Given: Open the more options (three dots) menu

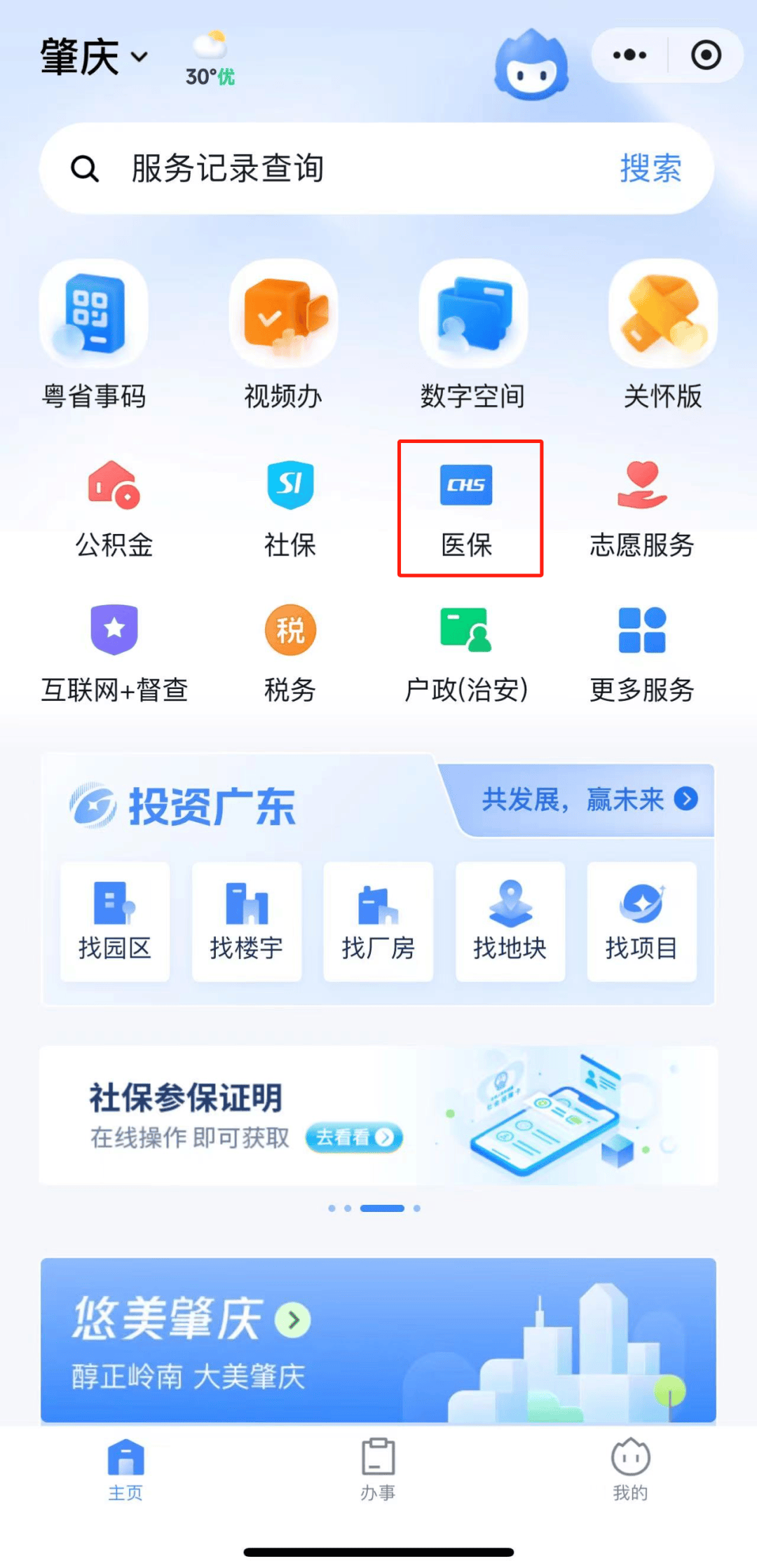Looking at the screenshot, I should [629, 55].
